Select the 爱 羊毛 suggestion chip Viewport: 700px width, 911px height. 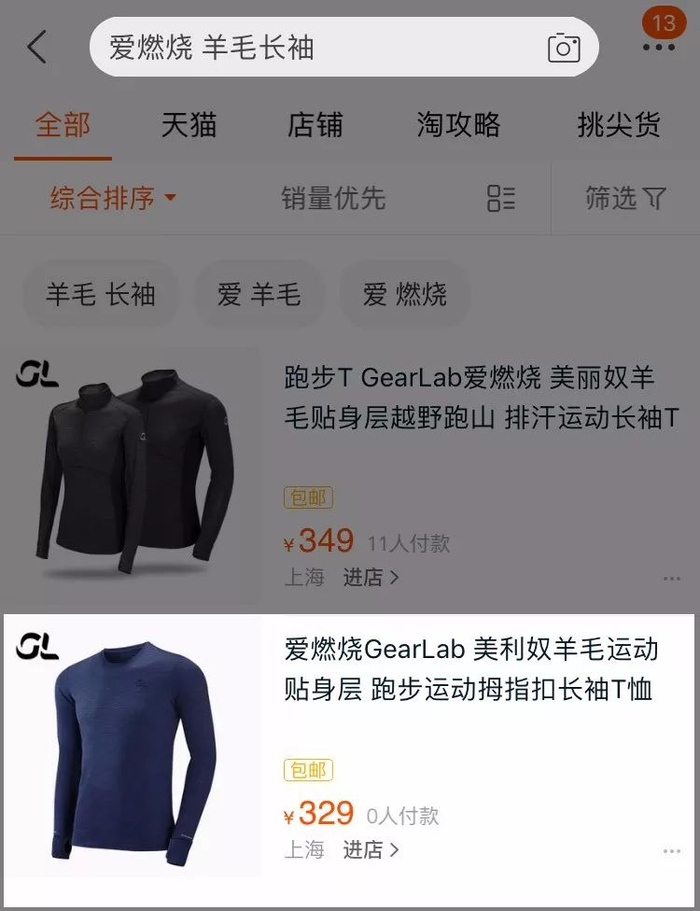259,294
